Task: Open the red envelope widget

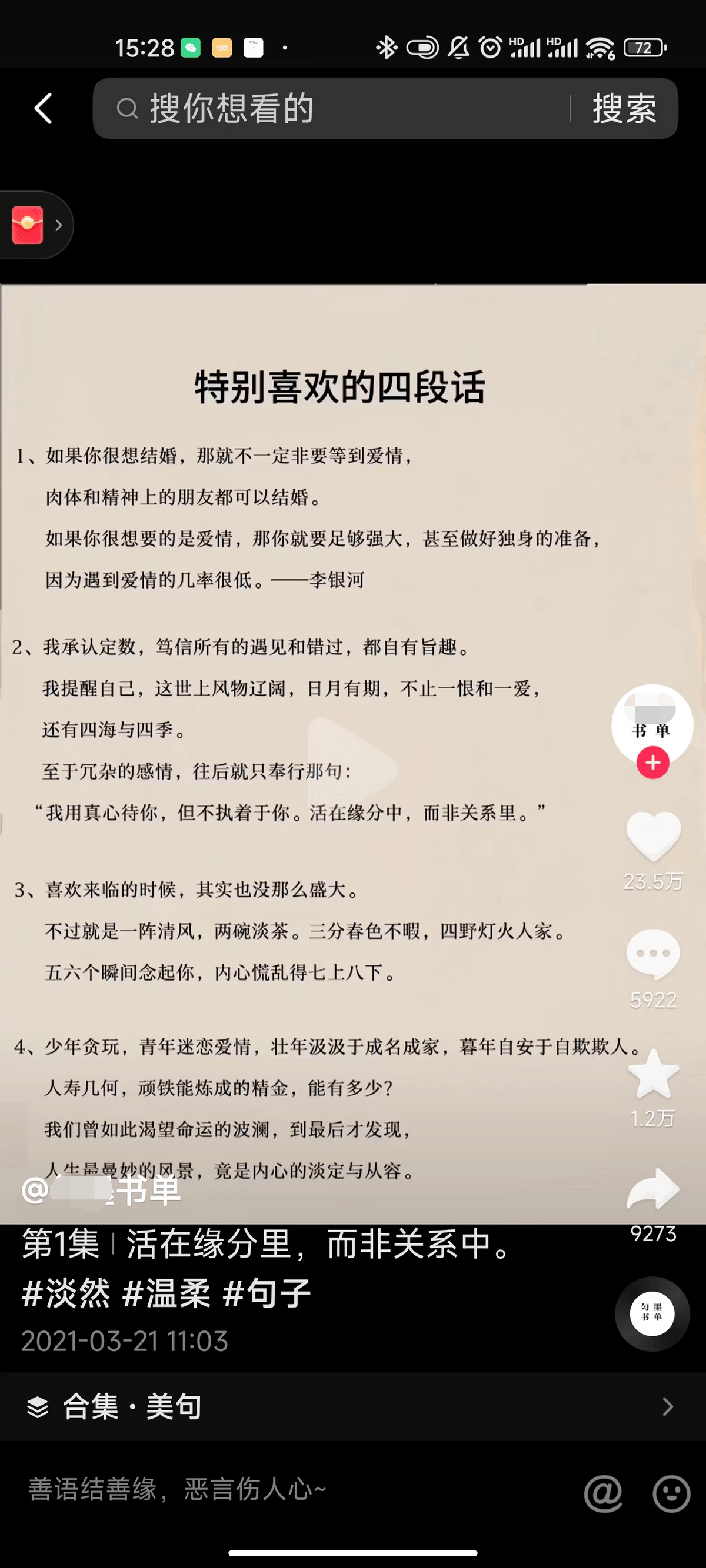Action: coord(28,225)
